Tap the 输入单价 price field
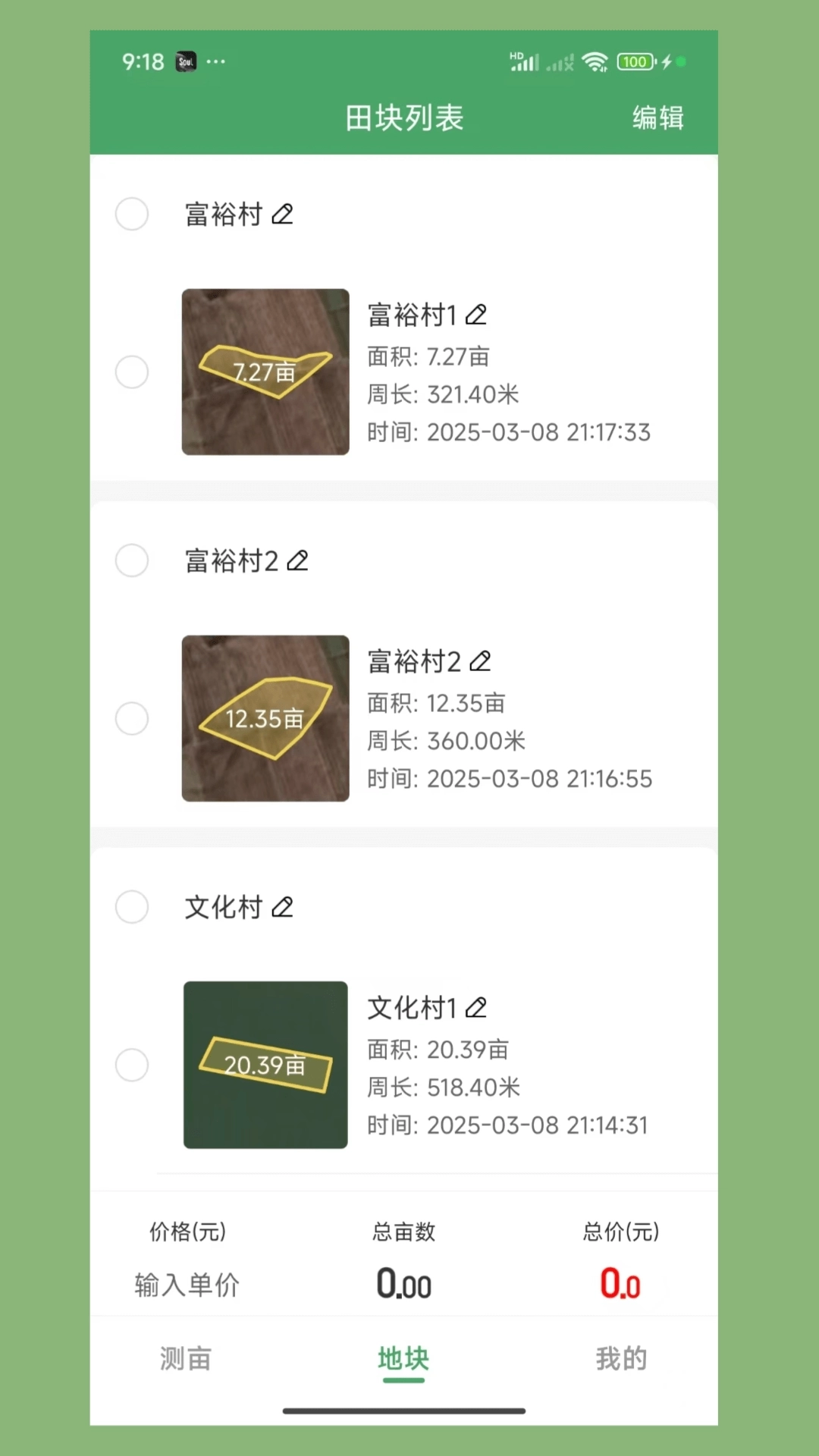The width and height of the screenshot is (819, 1456). coord(187,1285)
